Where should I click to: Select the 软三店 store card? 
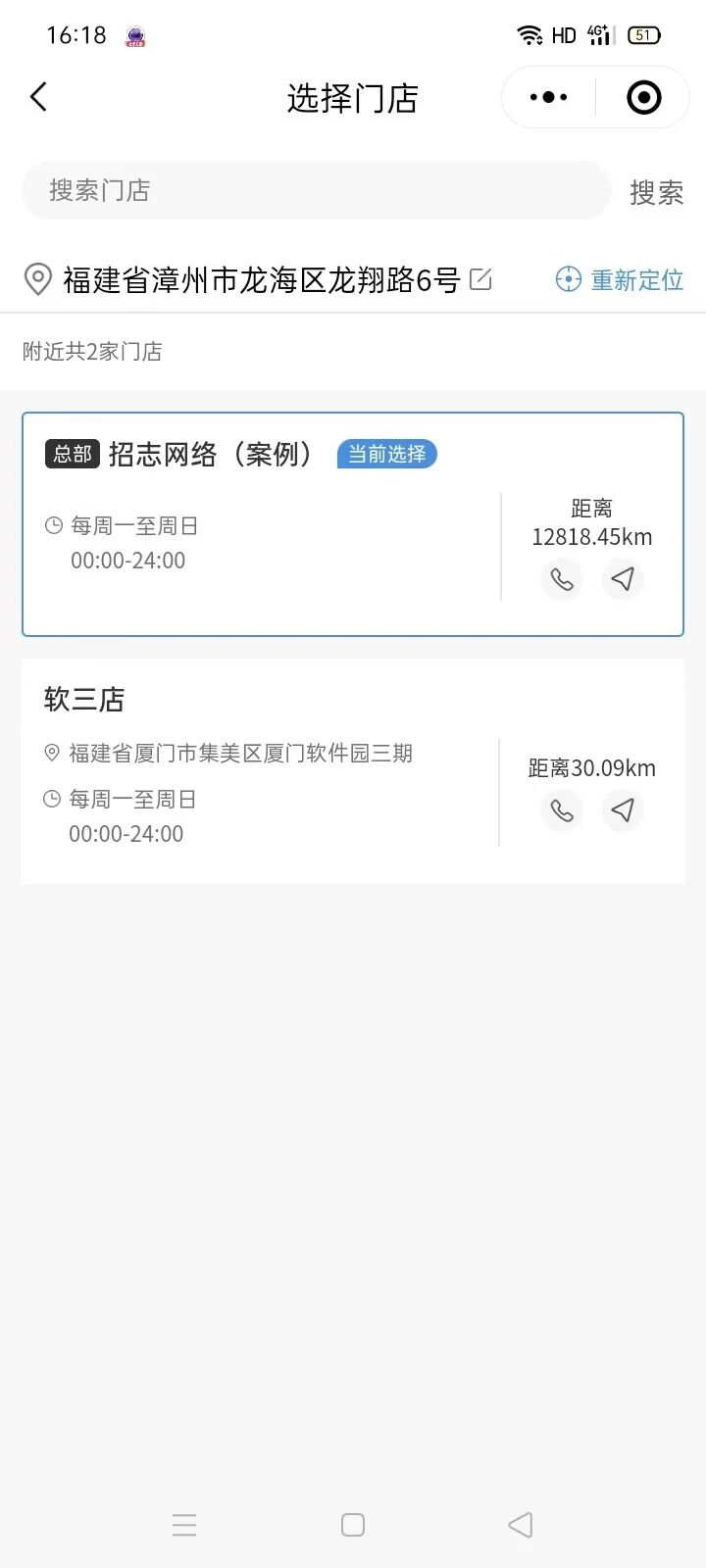click(265, 774)
